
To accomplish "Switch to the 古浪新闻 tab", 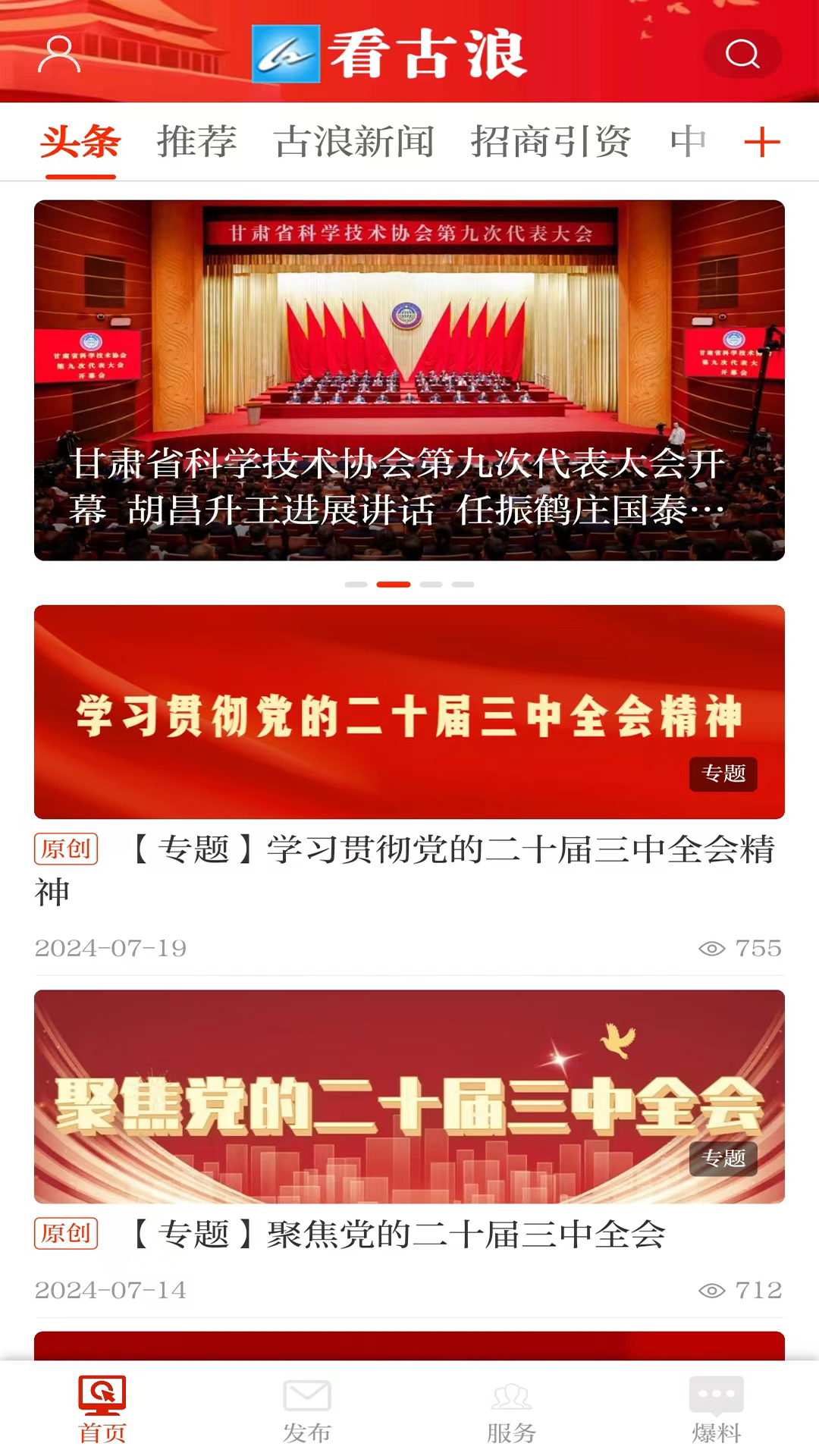I will click(354, 142).
